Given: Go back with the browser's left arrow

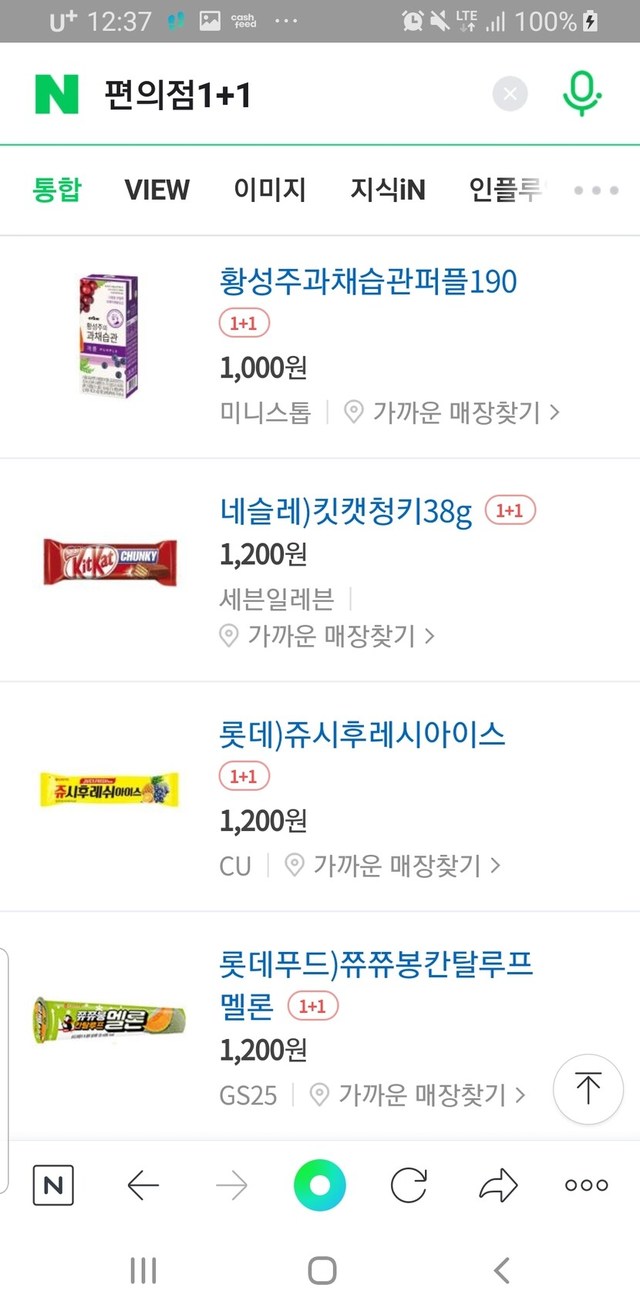Looking at the screenshot, I should 144,1187.
